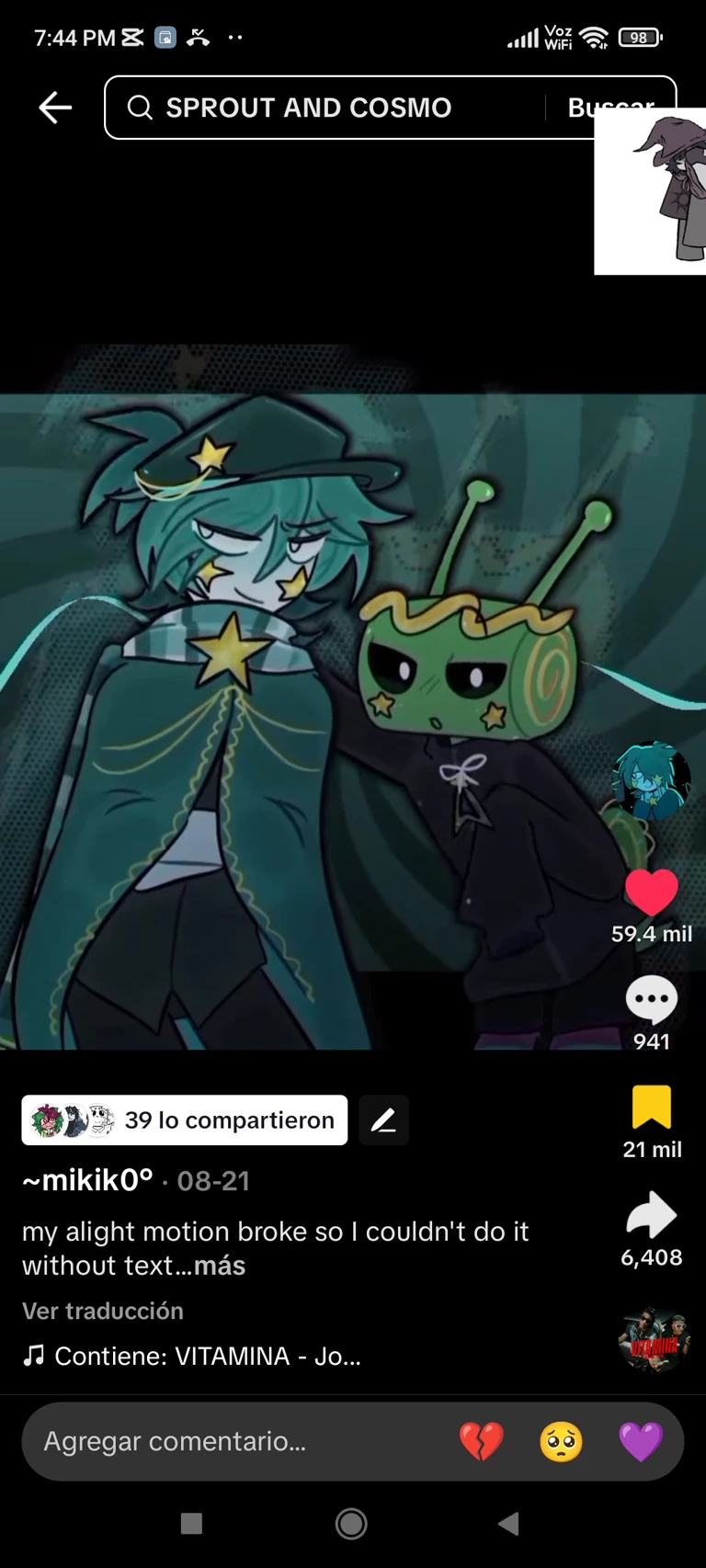Tap the system home button
706x1568 pixels.
351,1523
